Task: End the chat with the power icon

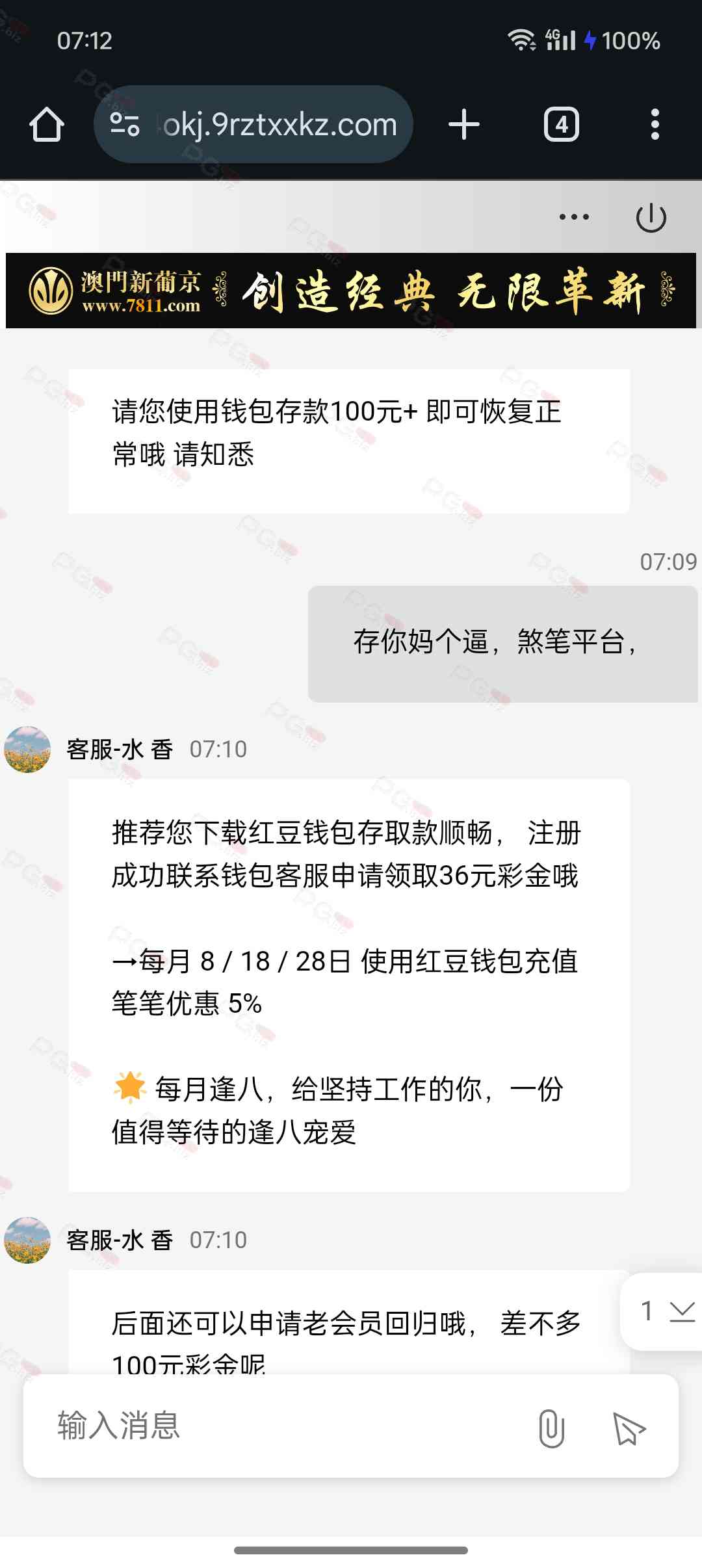Action: [651, 217]
